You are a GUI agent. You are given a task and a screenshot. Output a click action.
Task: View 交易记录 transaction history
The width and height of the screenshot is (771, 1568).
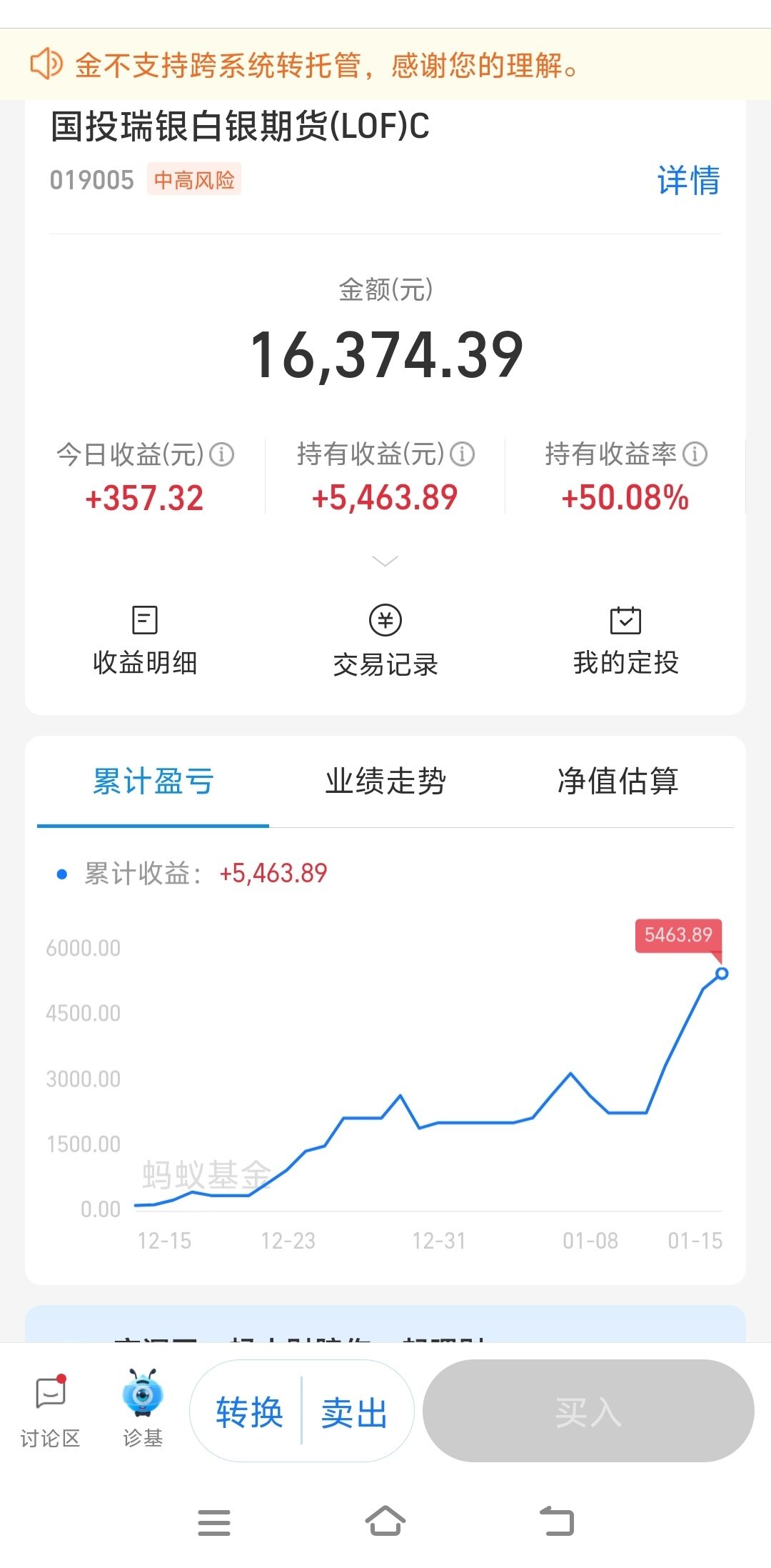pyautogui.click(x=385, y=641)
